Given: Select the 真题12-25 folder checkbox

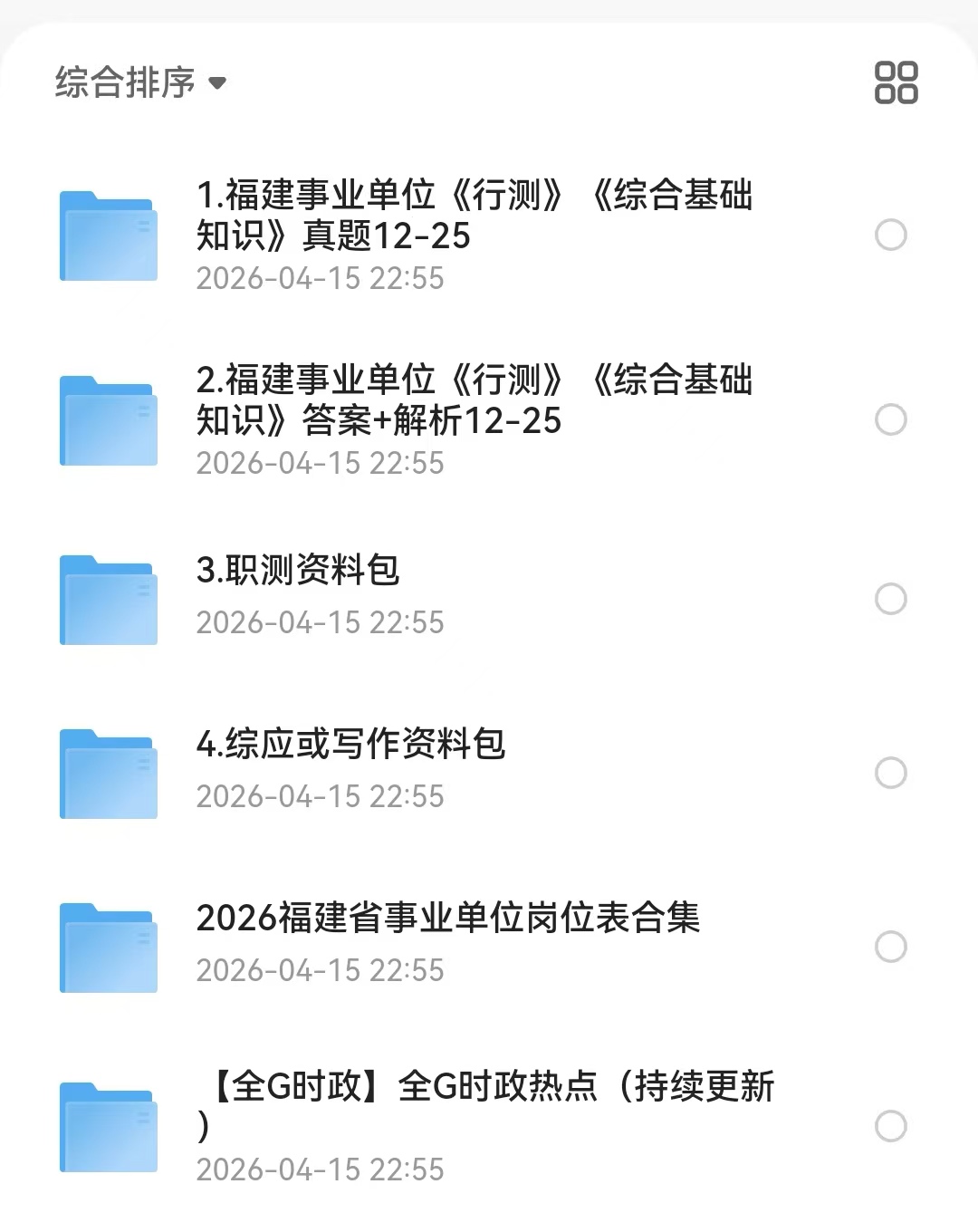Looking at the screenshot, I should click(x=891, y=236).
